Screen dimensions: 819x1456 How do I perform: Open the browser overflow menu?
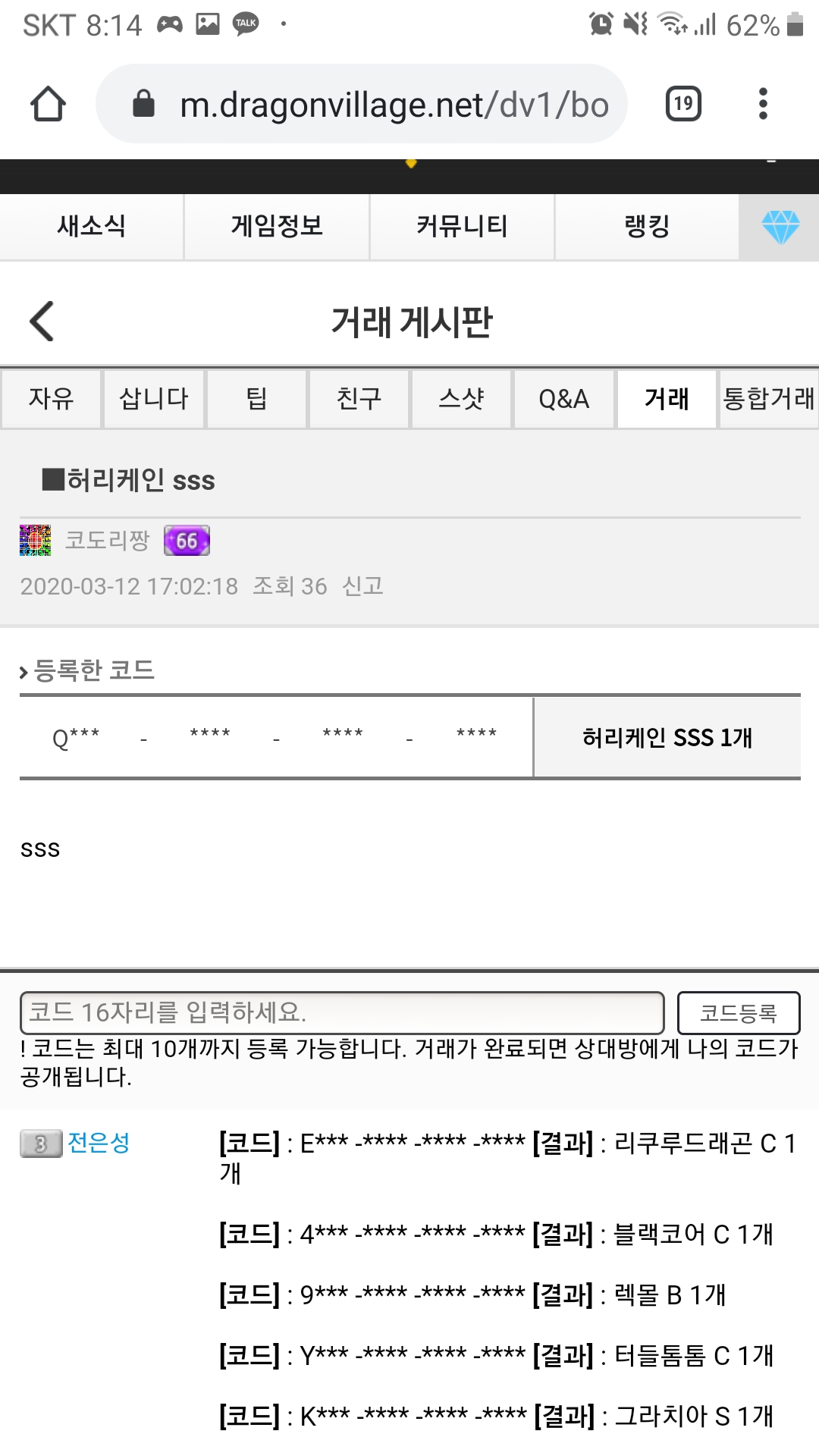click(763, 104)
